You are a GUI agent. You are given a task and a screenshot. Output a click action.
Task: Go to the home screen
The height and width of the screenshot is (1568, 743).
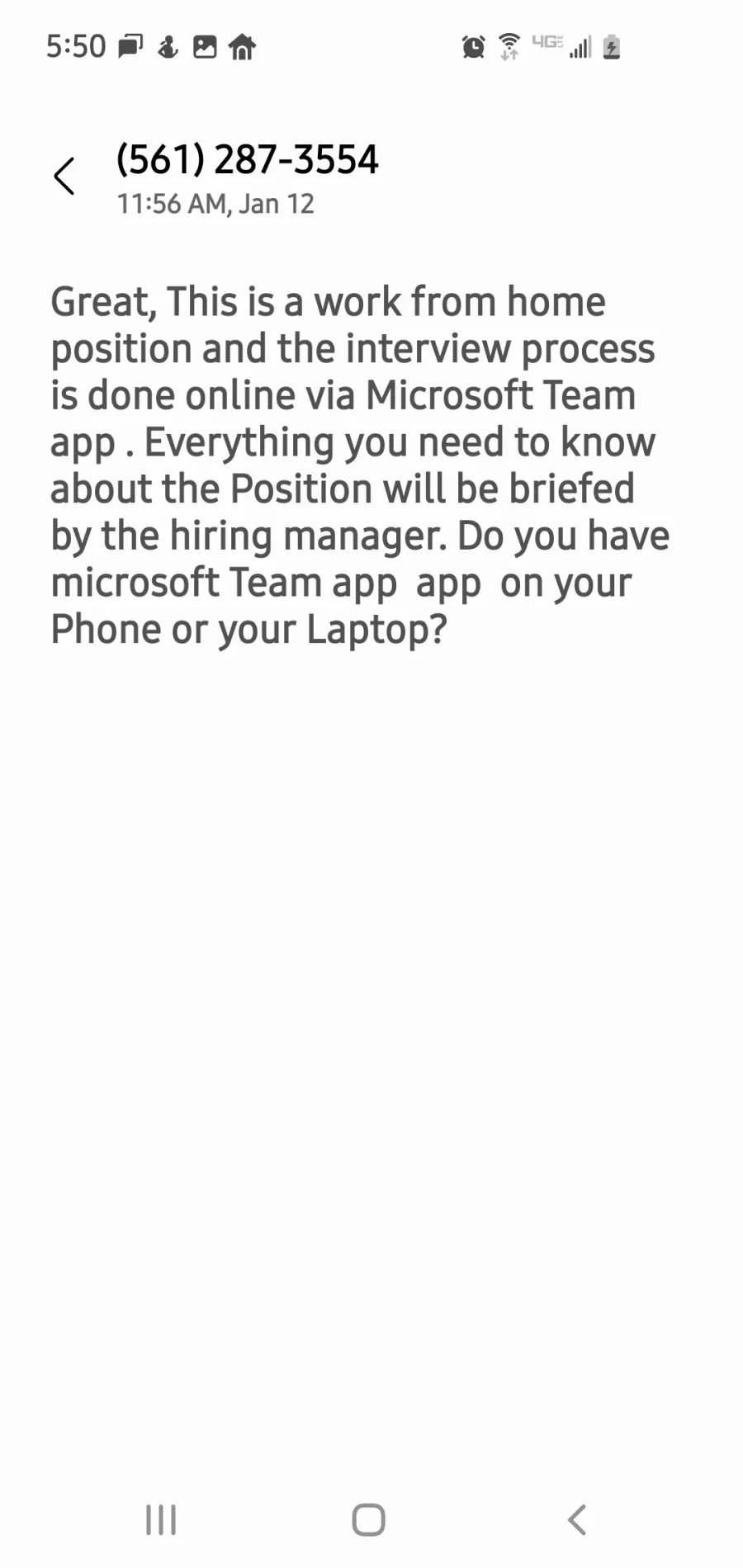(369, 1519)
